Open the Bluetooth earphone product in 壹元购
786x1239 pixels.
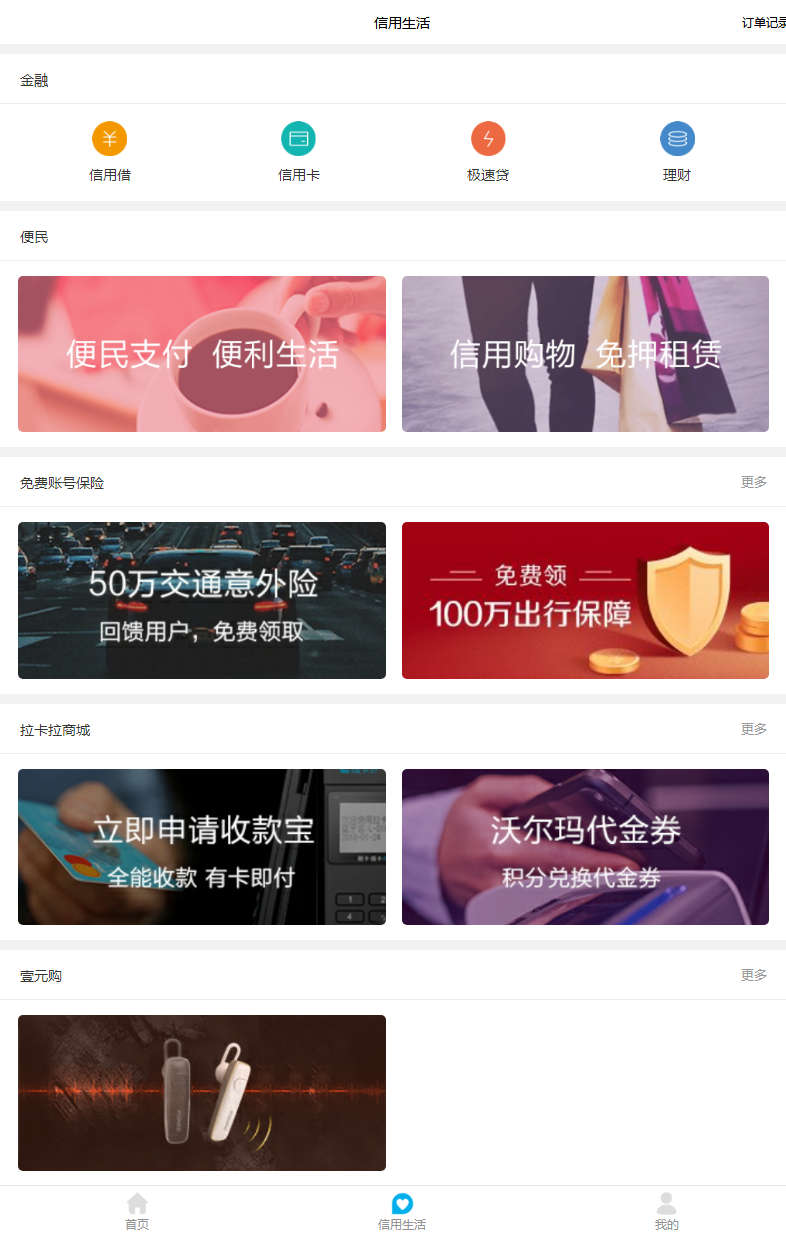[202, 1093]
